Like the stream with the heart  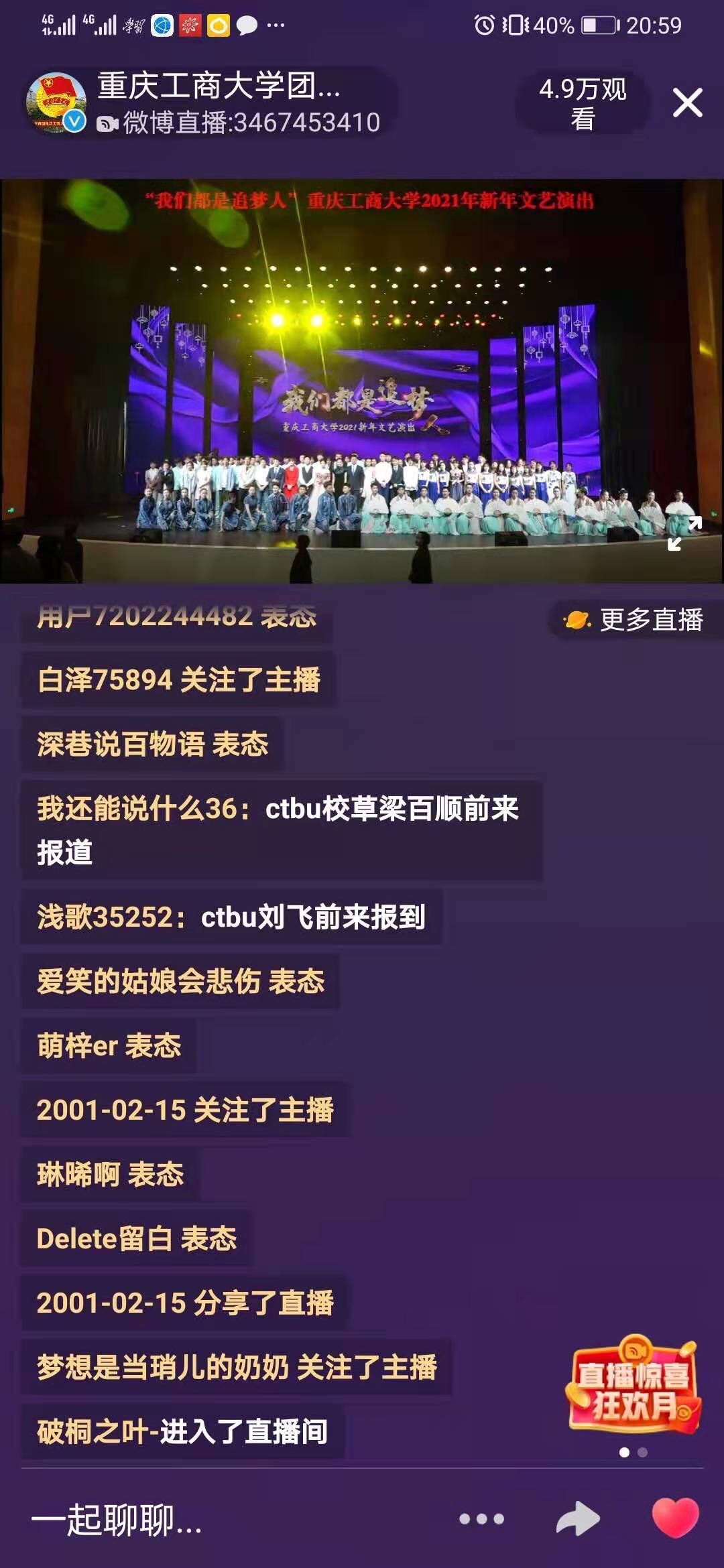(x=675, y=1518)
